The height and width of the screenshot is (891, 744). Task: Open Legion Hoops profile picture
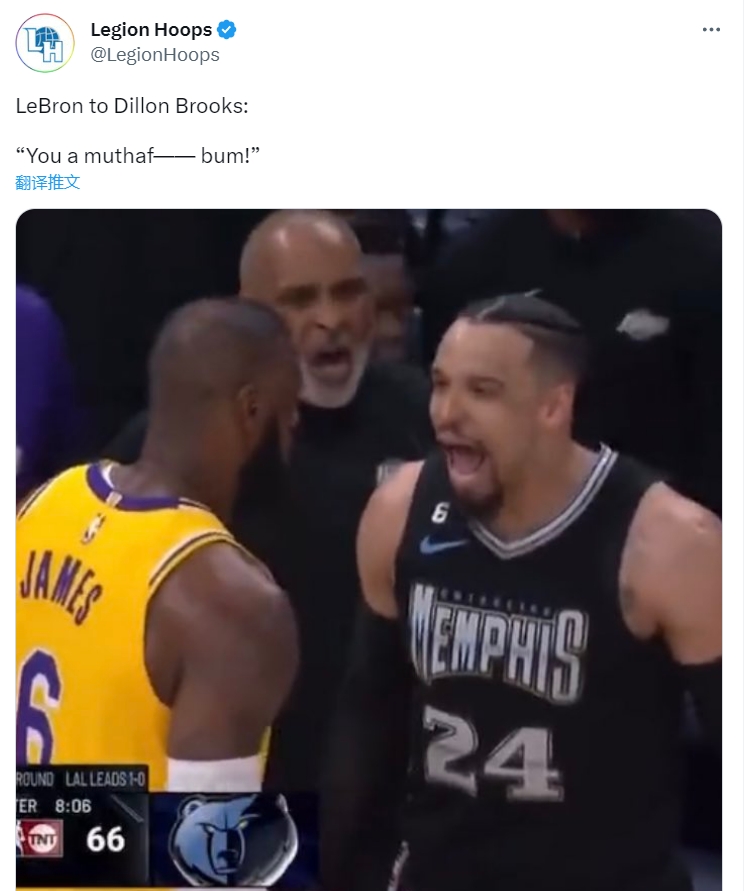click(44, 43)
